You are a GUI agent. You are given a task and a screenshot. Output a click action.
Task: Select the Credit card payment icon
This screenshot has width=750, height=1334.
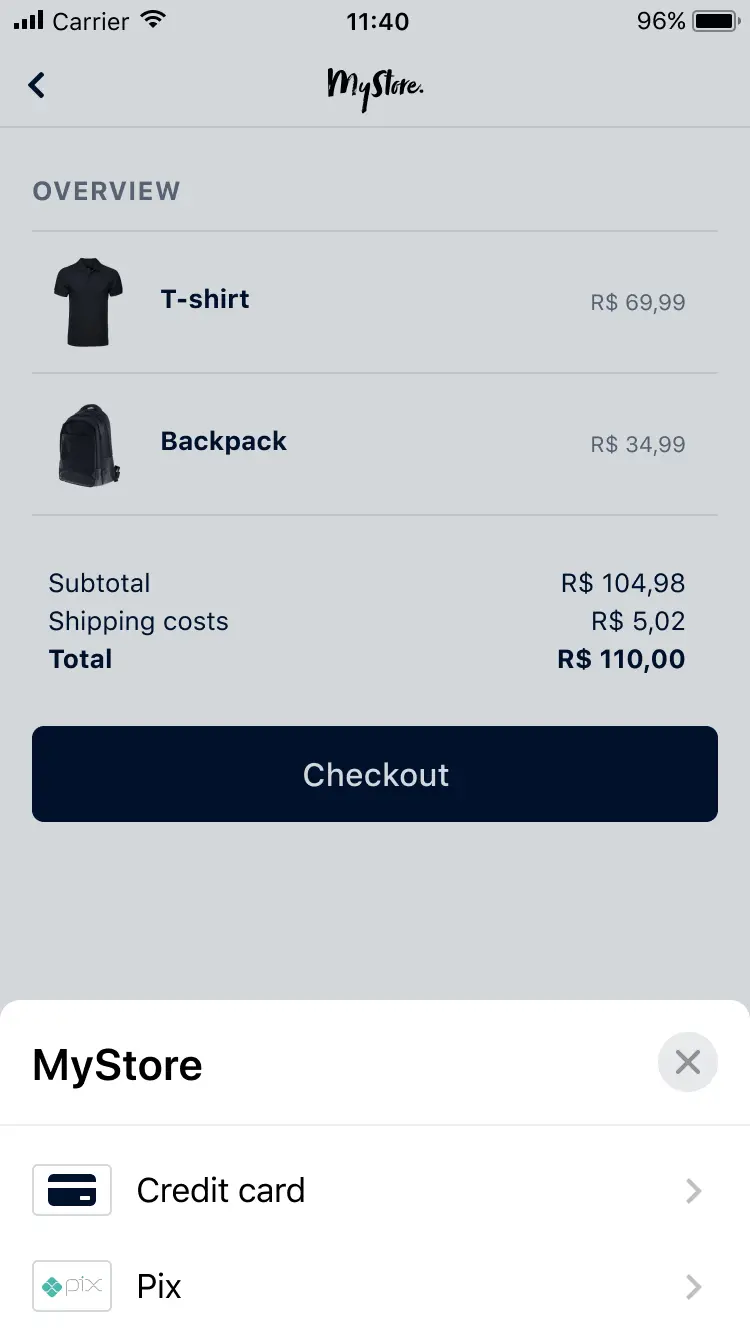[x=71, y=1190]
